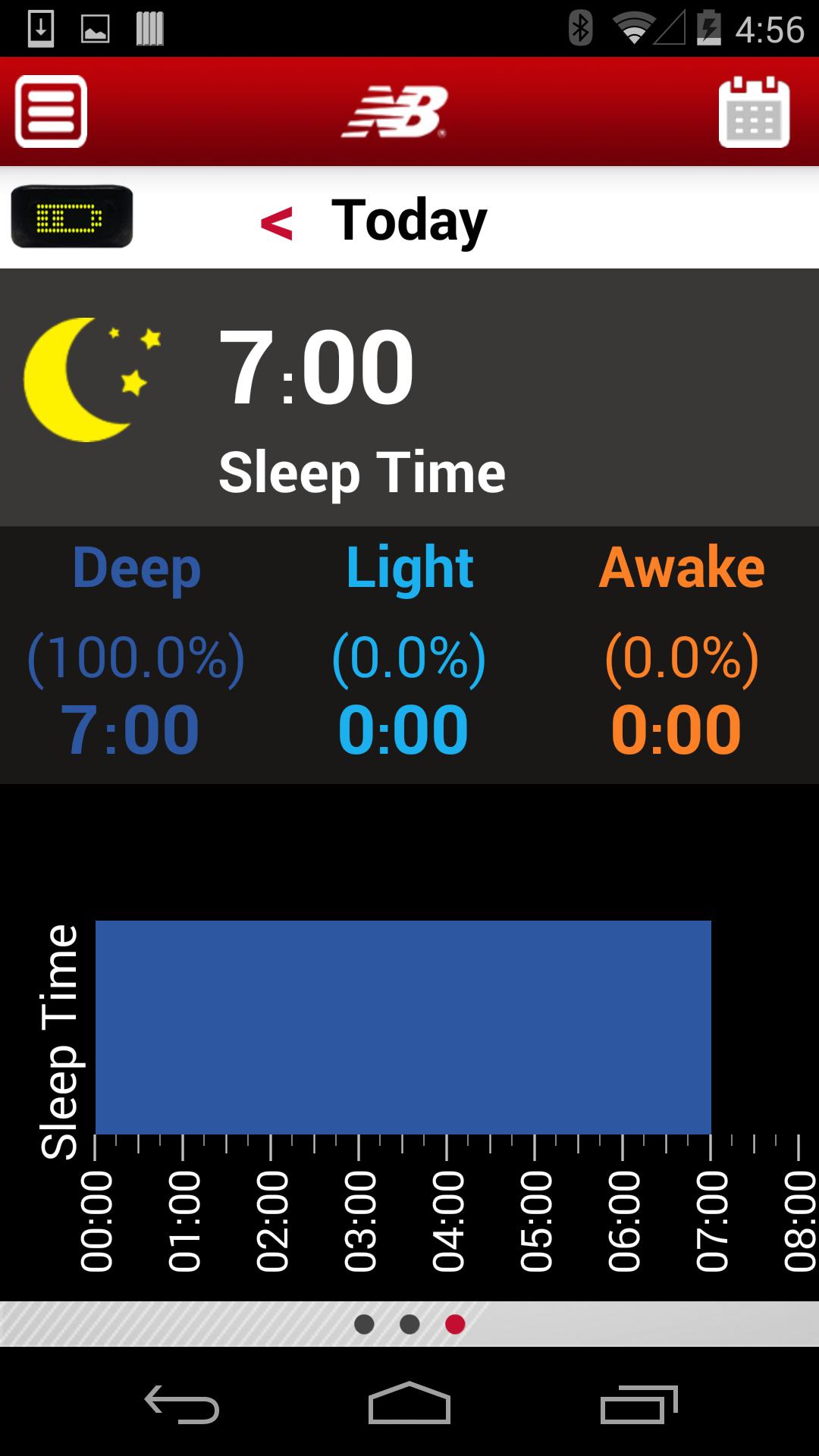The width and height of the screenshot is (819, 1456).
Task: Open the hamburger menu
Action: pyautogui.click(x=51, y=111)
